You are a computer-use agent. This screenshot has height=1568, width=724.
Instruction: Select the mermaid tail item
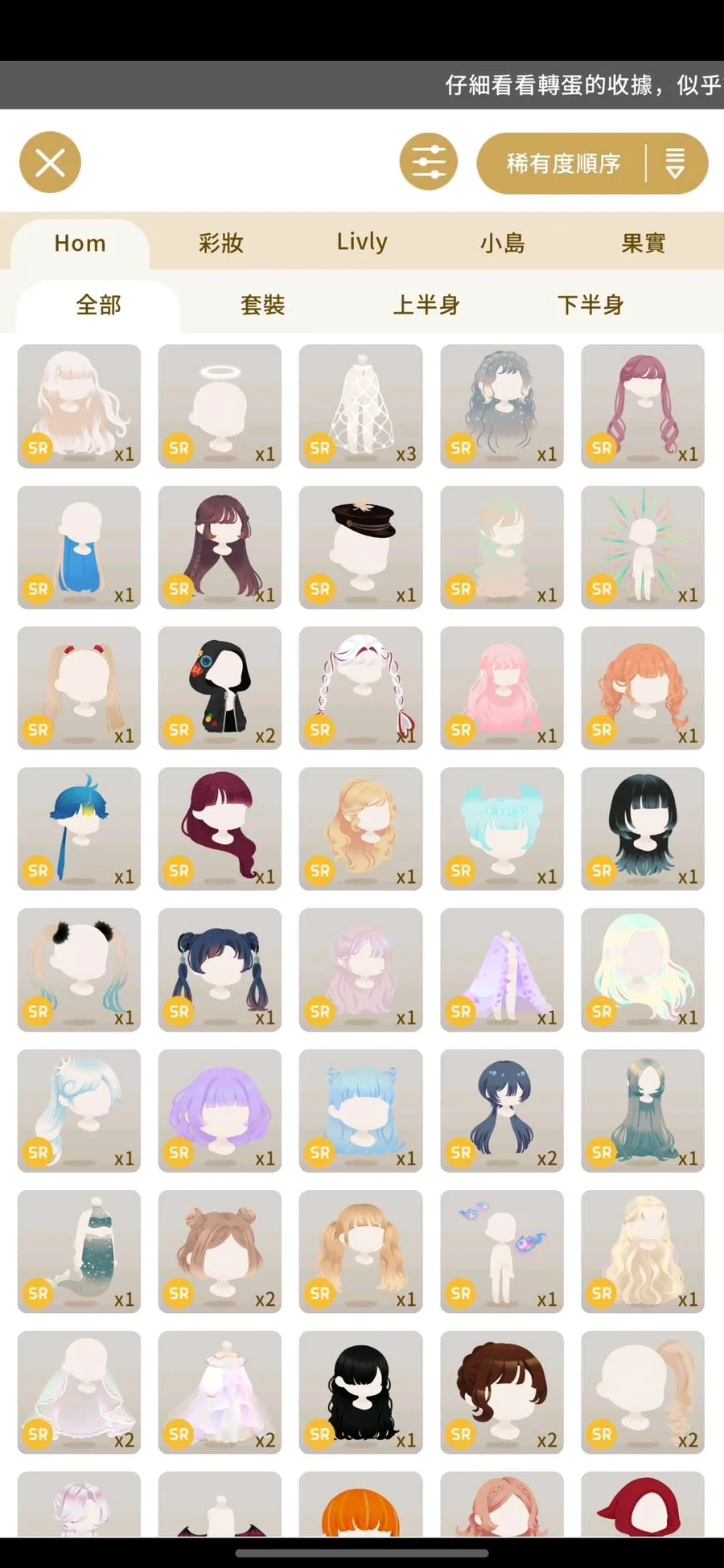tap(79, 1251)
